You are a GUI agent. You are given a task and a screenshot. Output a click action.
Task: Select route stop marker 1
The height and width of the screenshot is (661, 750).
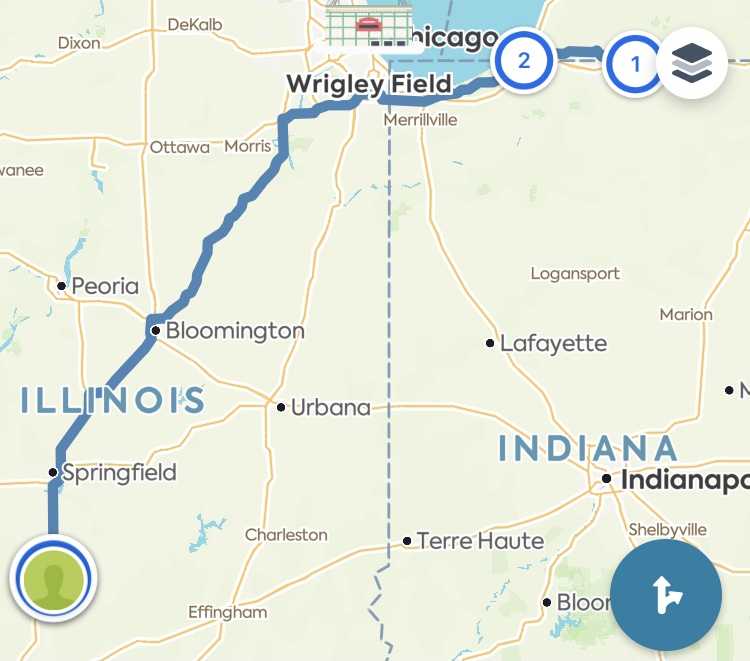click(632, 65)
